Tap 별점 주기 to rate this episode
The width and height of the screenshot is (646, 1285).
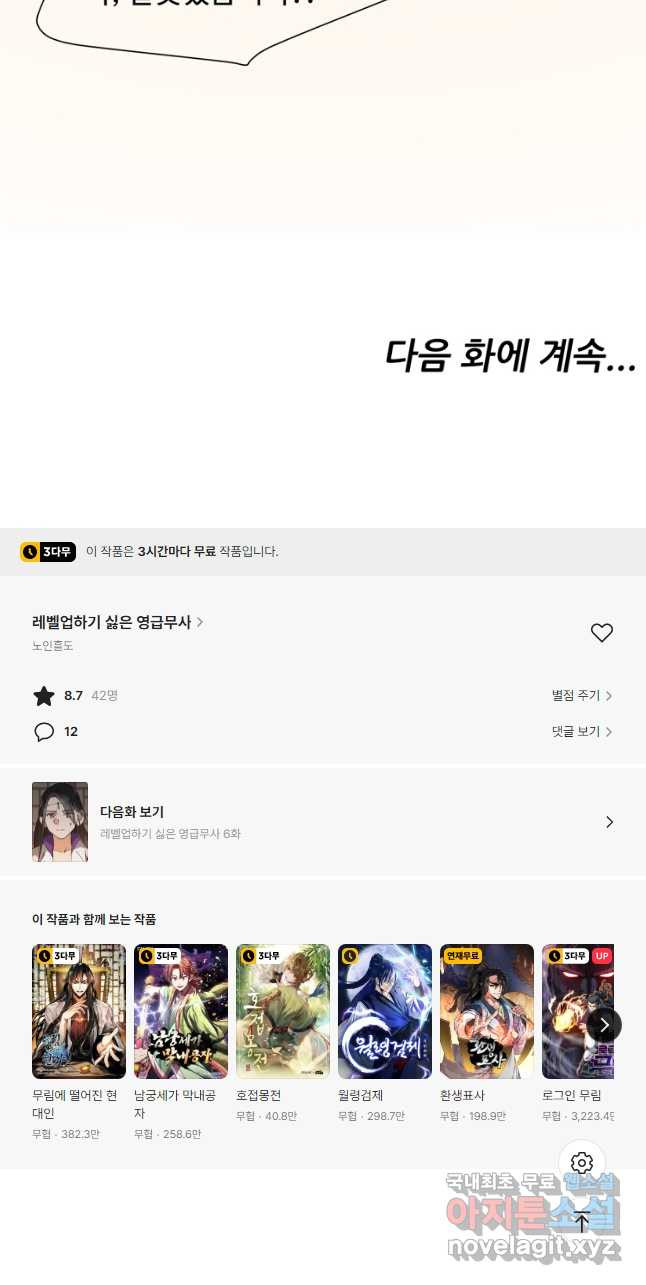pos(581,695)
